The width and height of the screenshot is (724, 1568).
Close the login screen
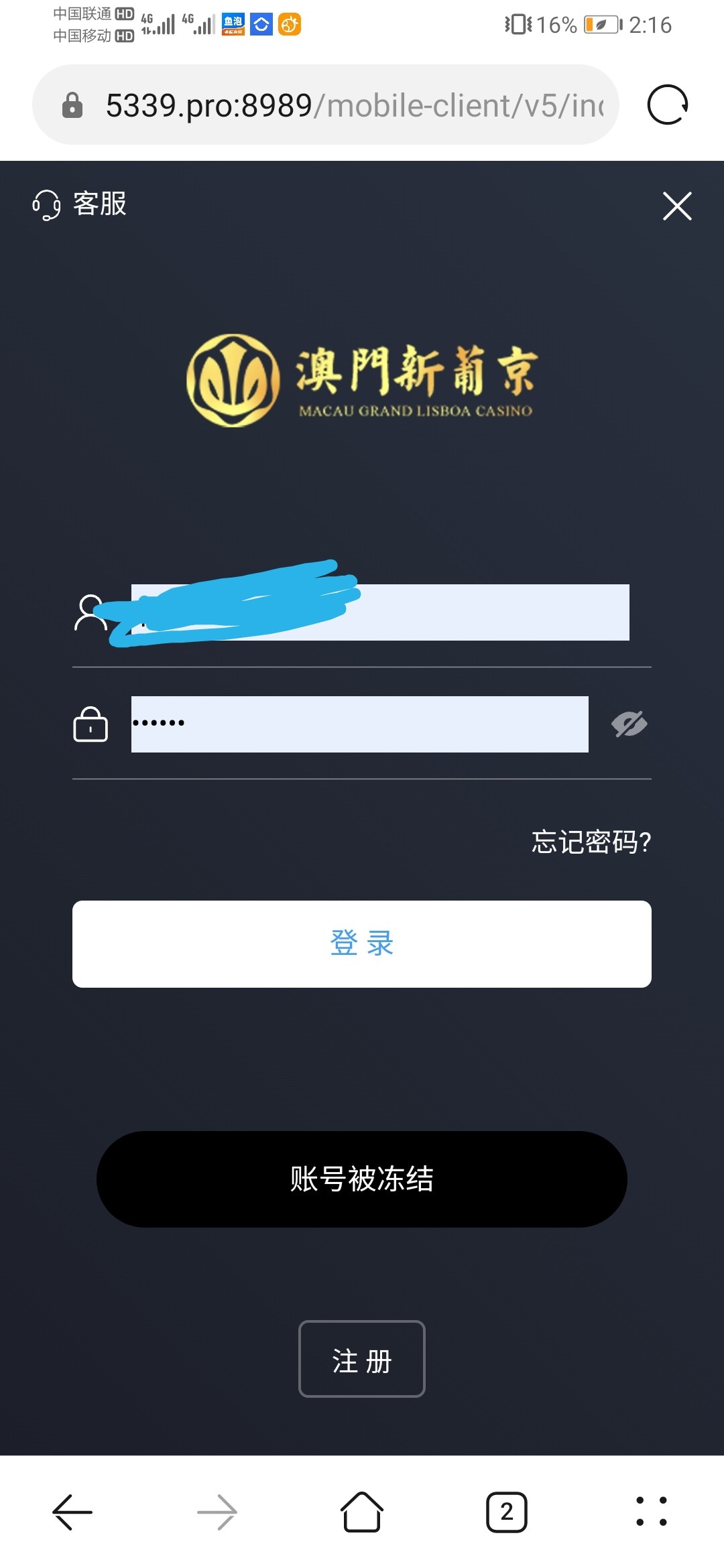coord(676,206)
